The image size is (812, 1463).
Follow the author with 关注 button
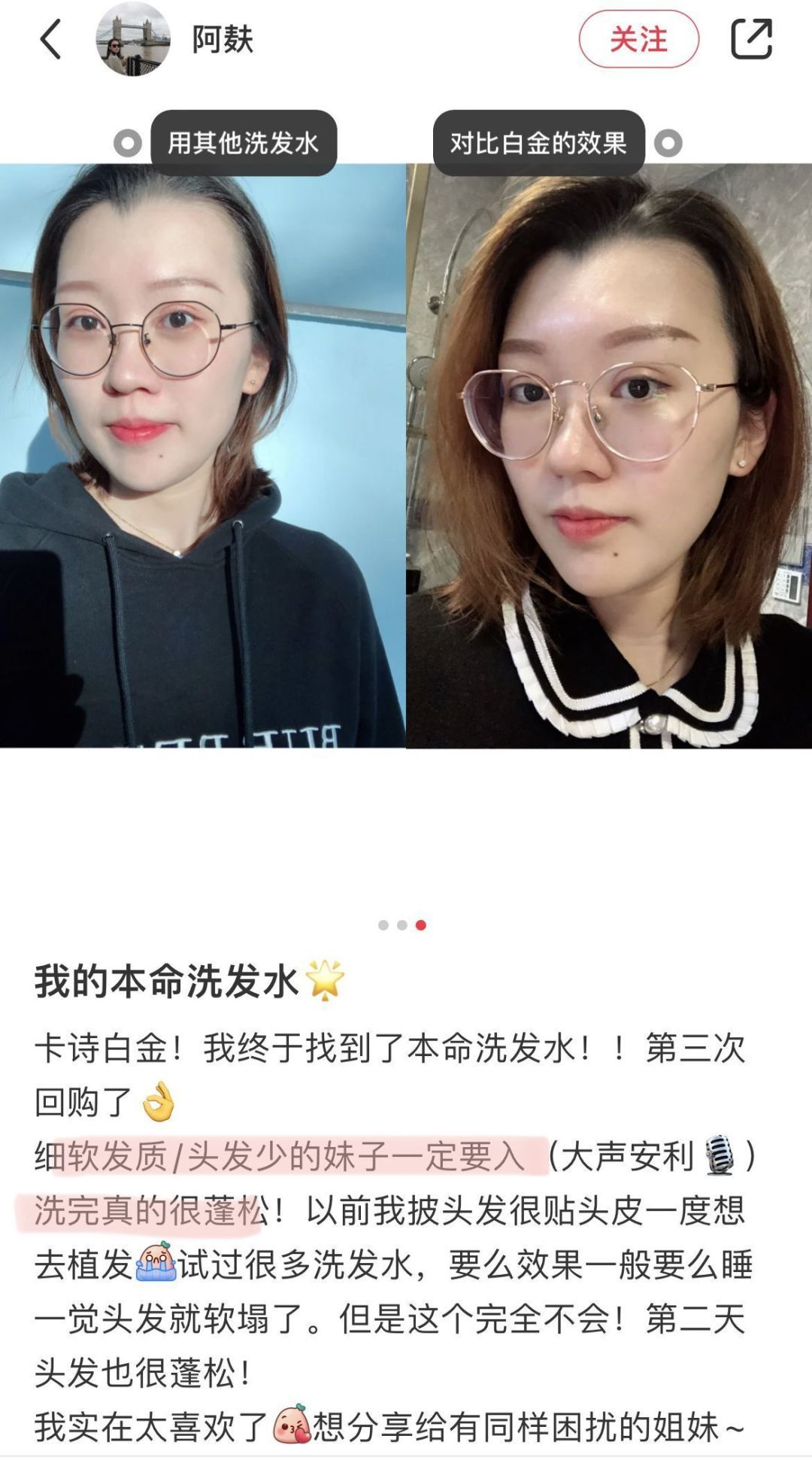pyautogui.click(x=638, y=39)
